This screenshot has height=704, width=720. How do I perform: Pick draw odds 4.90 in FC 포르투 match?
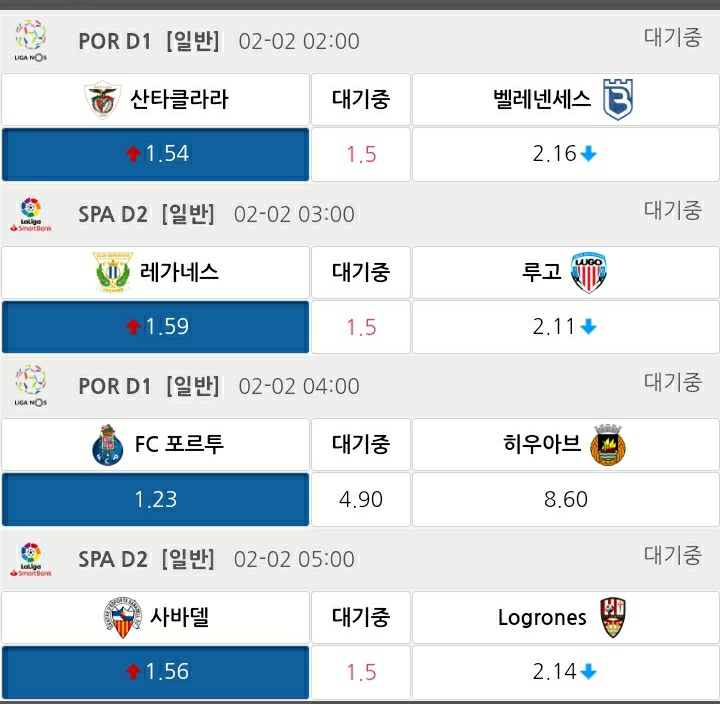pyautogui.click(x=361, y=499)
